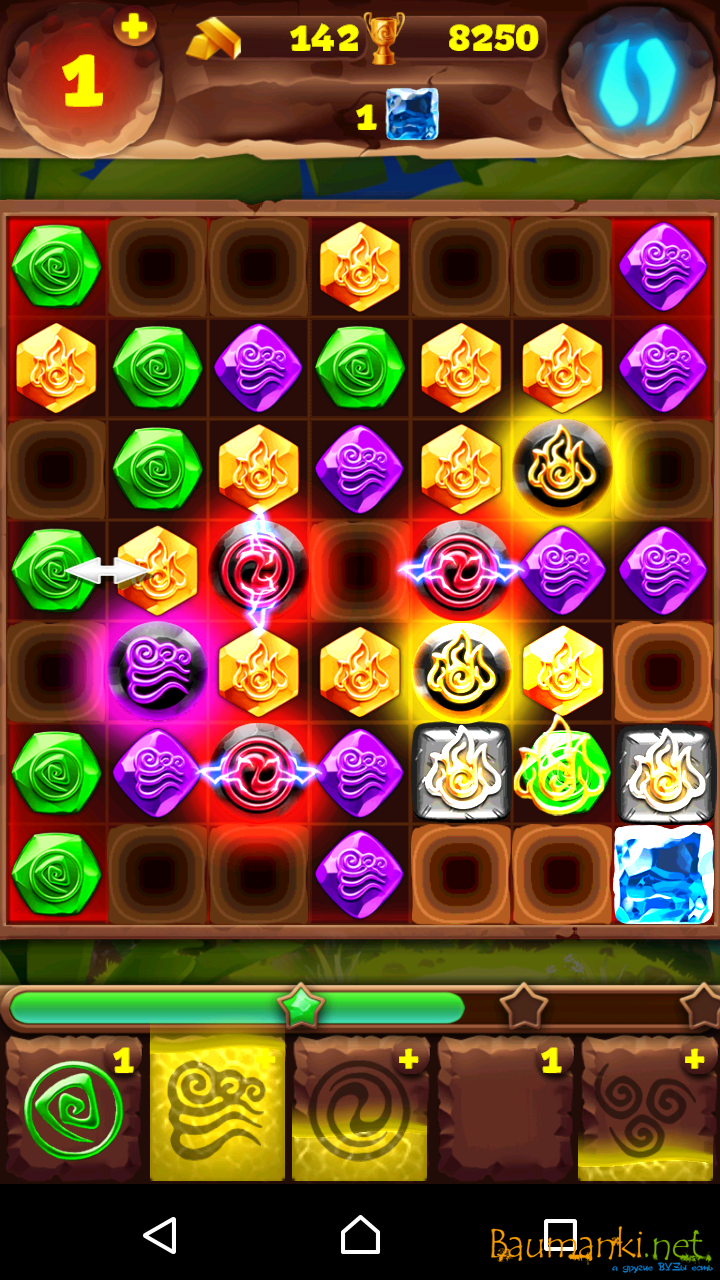Go to the Android home screen
The height and width of the screenshot is (1280, 720).
point(360,1236)
